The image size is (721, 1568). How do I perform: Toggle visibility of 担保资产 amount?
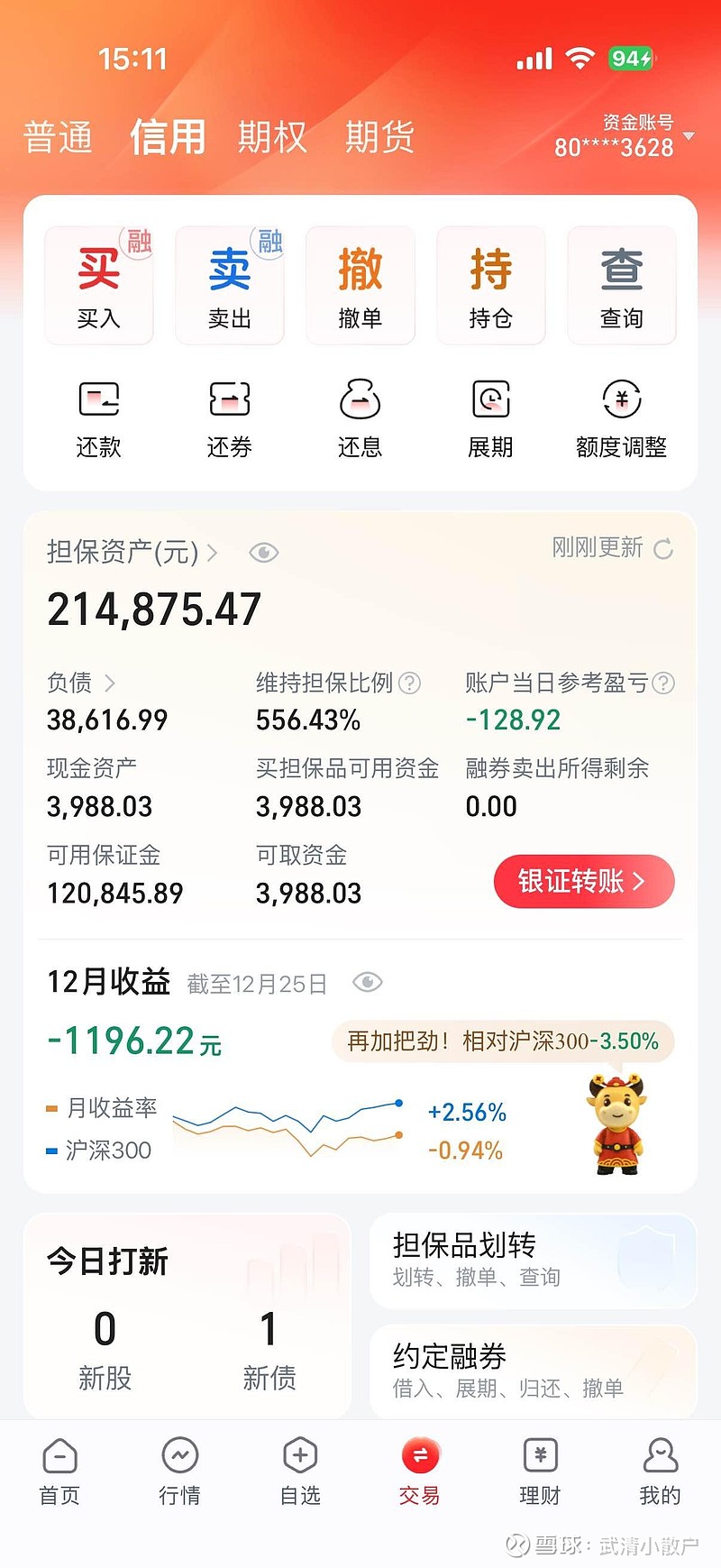[262, 553]
